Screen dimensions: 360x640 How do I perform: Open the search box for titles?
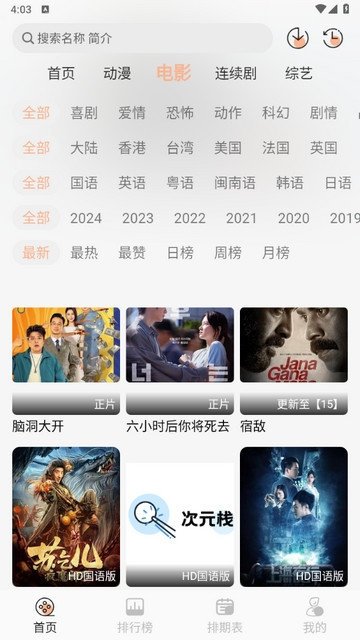[x=142, y=38]
